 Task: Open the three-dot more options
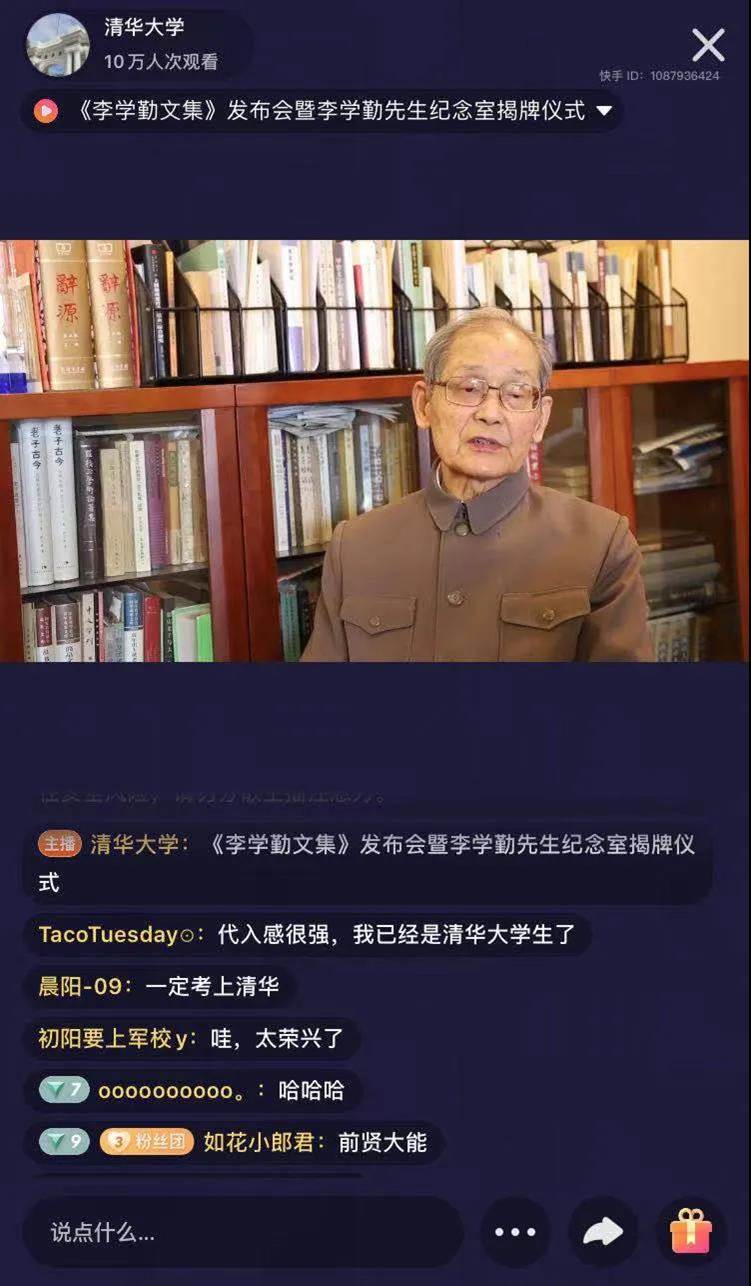point(515,1232)
